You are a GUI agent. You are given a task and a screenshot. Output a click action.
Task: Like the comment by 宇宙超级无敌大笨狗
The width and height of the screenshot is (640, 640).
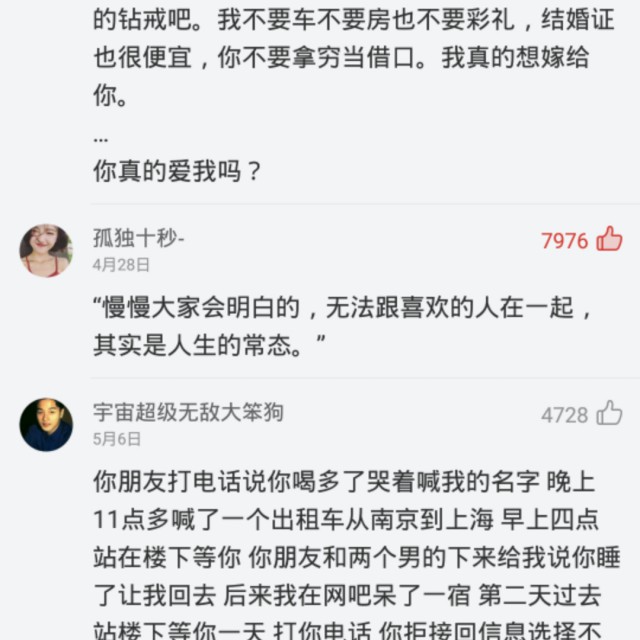609,413
